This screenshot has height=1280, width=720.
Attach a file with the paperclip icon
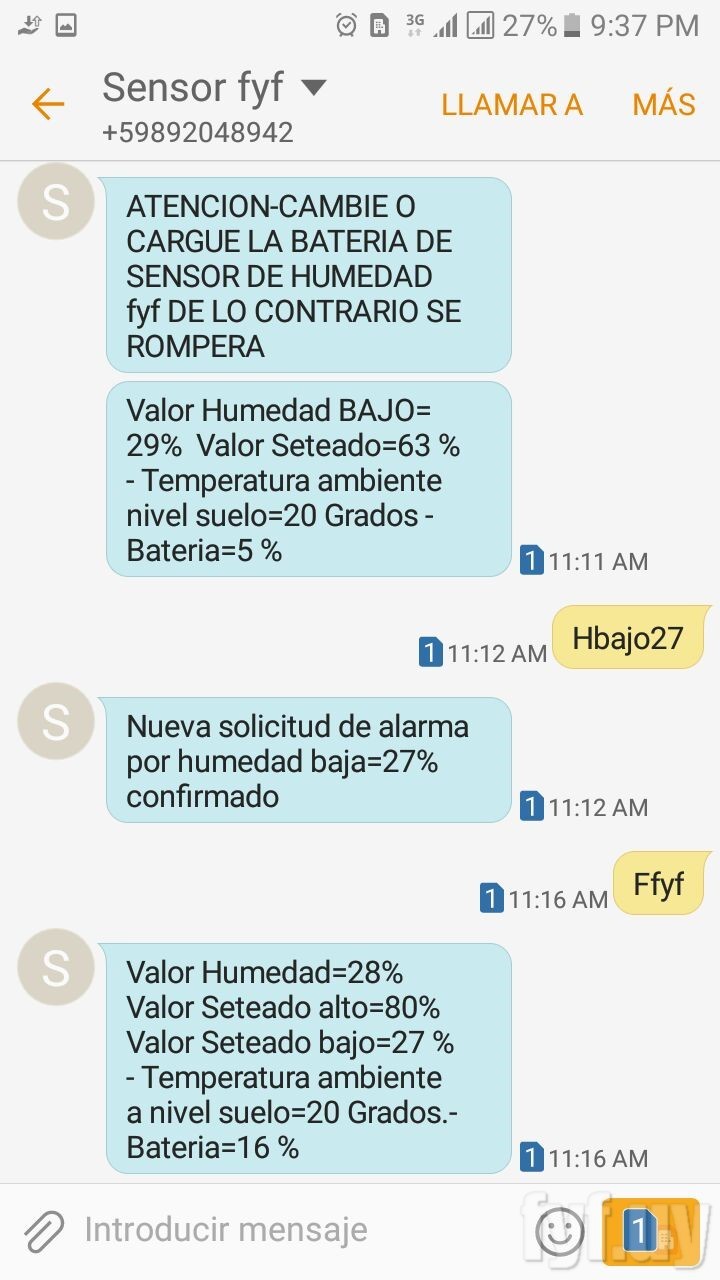click(x=44, y=1230)
